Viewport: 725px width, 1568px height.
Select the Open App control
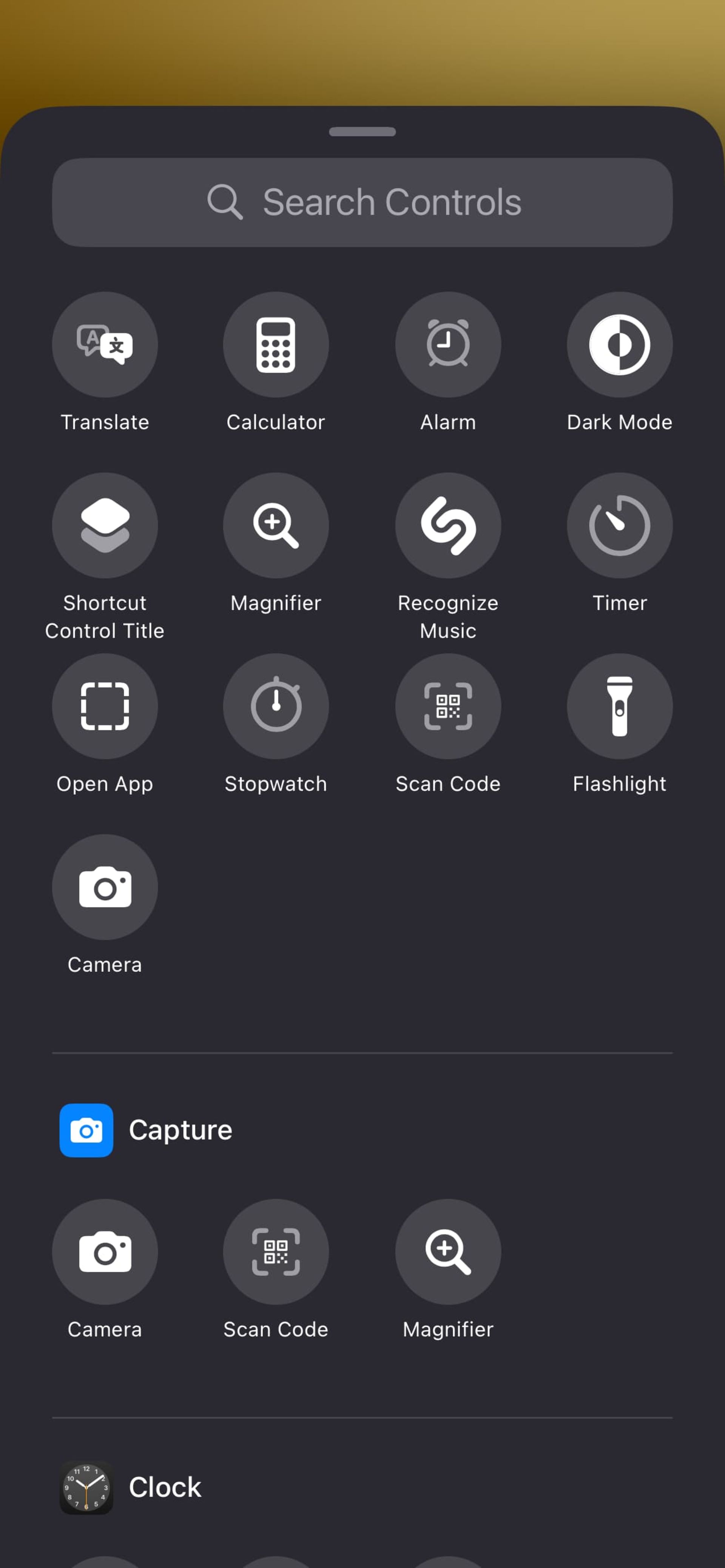105,706
